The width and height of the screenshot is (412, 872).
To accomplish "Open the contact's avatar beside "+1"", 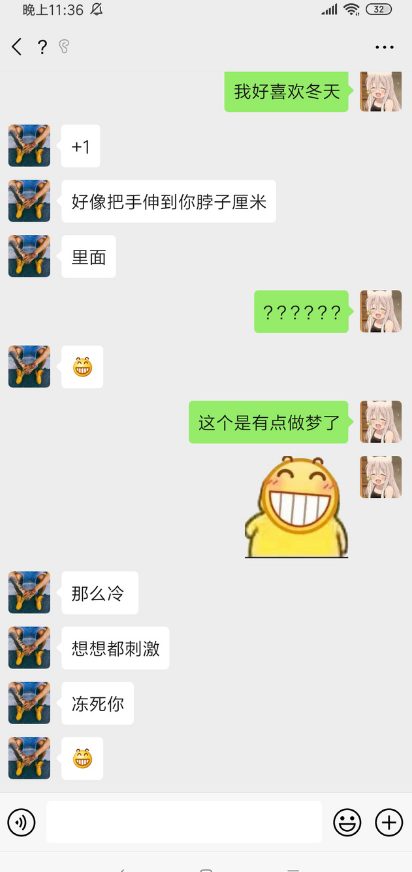I will tap(29, 146).
